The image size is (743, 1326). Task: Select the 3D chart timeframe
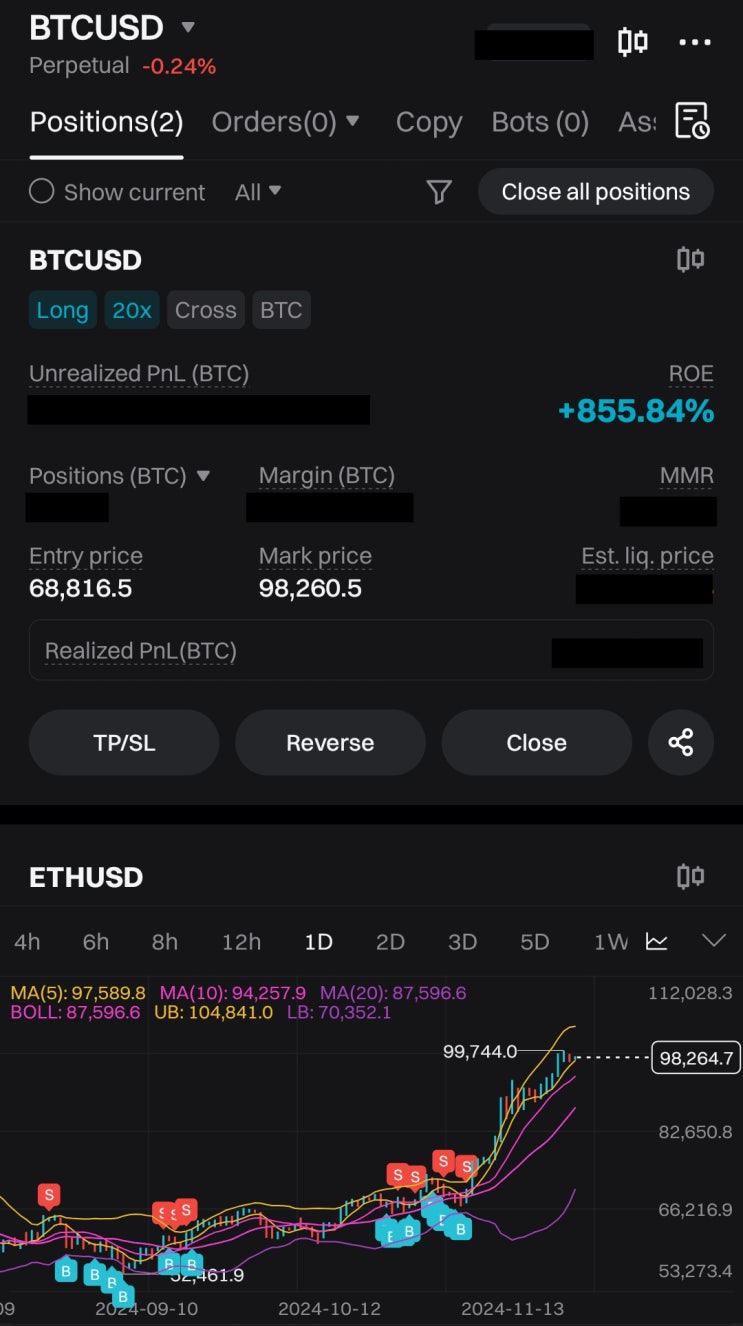[462, 942]
